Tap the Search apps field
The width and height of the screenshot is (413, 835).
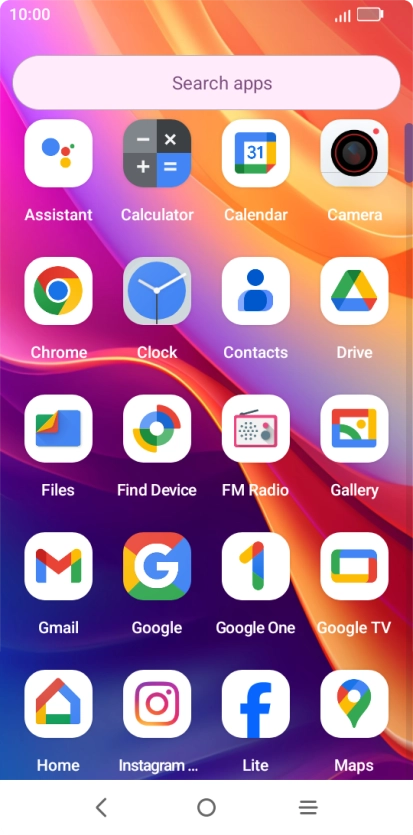point(206,83)
